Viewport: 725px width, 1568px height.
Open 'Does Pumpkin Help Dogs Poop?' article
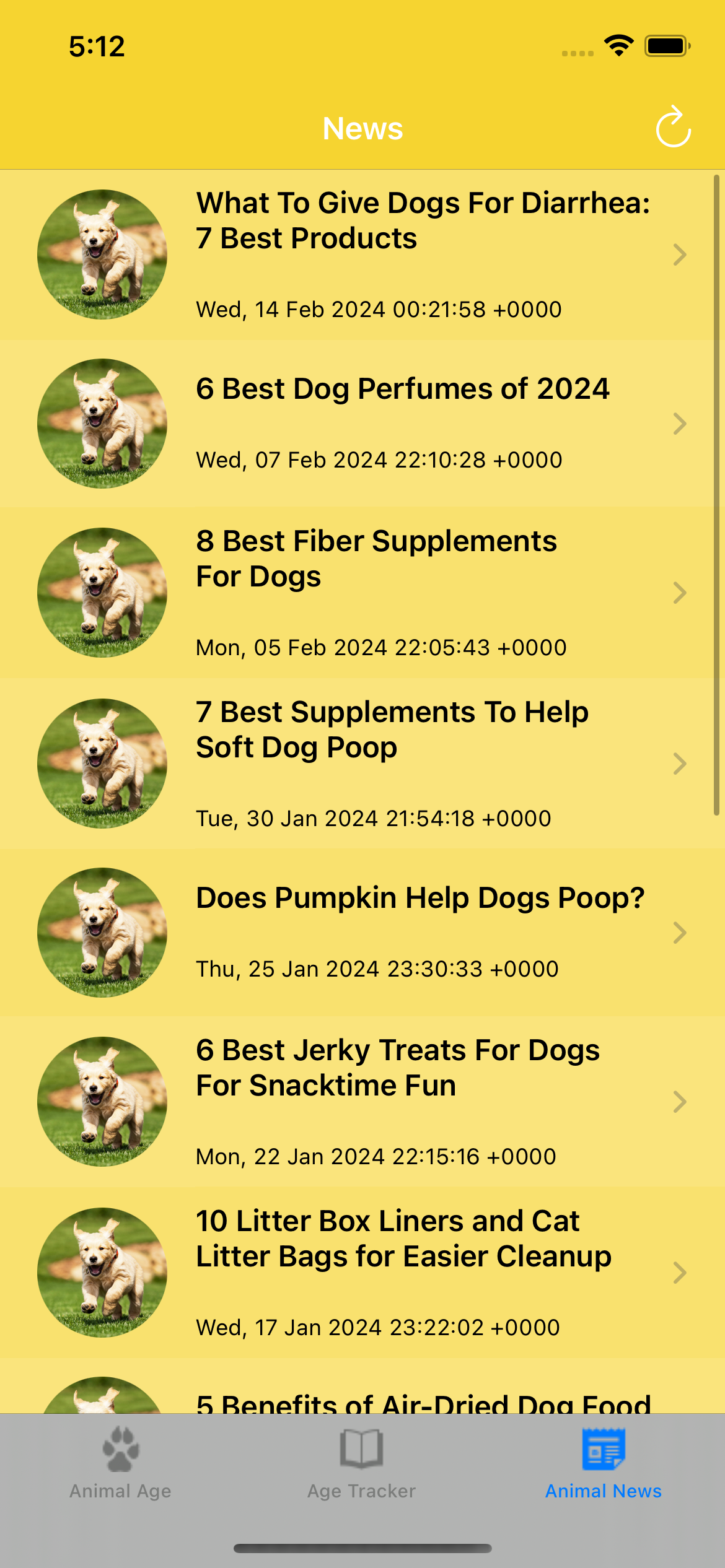click(x=420, y=898)
